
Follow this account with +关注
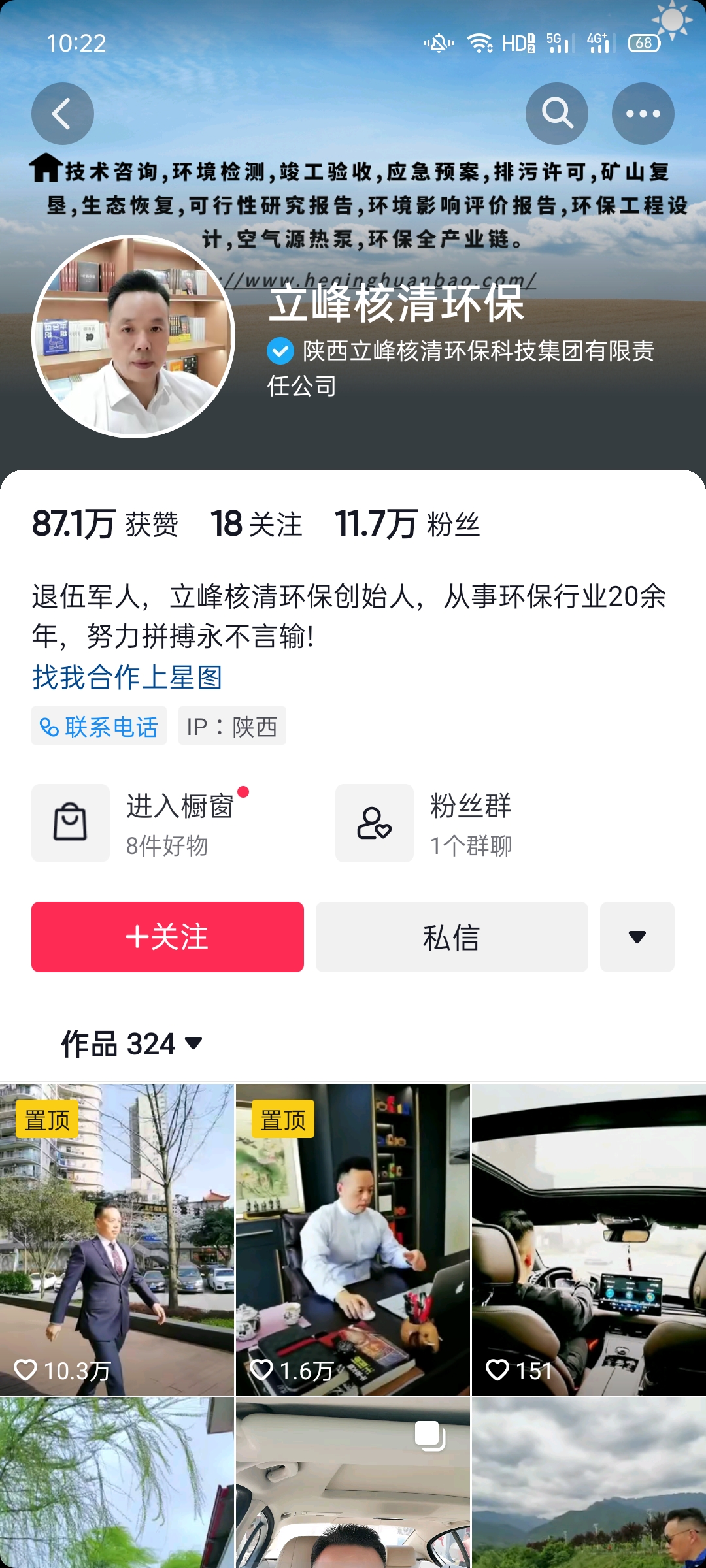pyautogui.click(x=167, y=937)
